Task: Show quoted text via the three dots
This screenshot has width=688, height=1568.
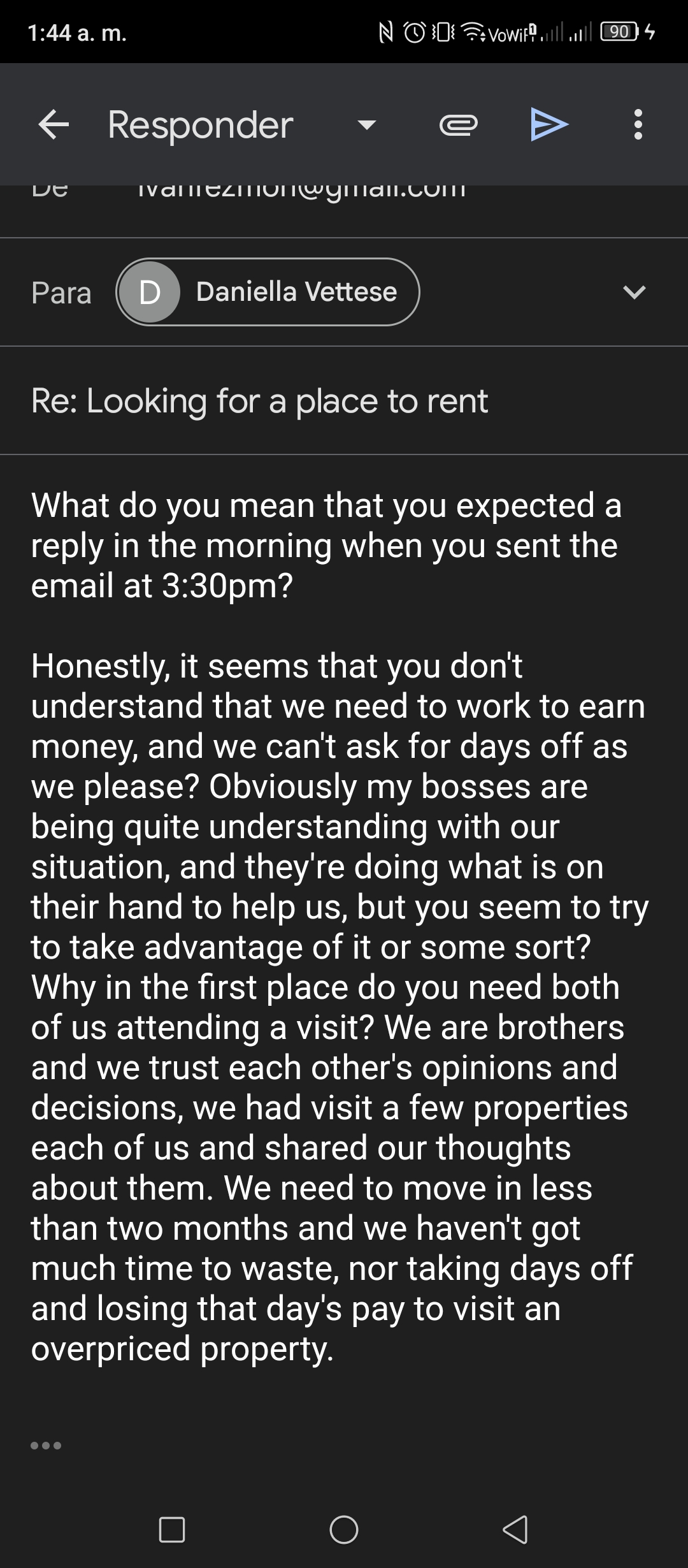Action: pyautogui.click(x=46, y=1445)
